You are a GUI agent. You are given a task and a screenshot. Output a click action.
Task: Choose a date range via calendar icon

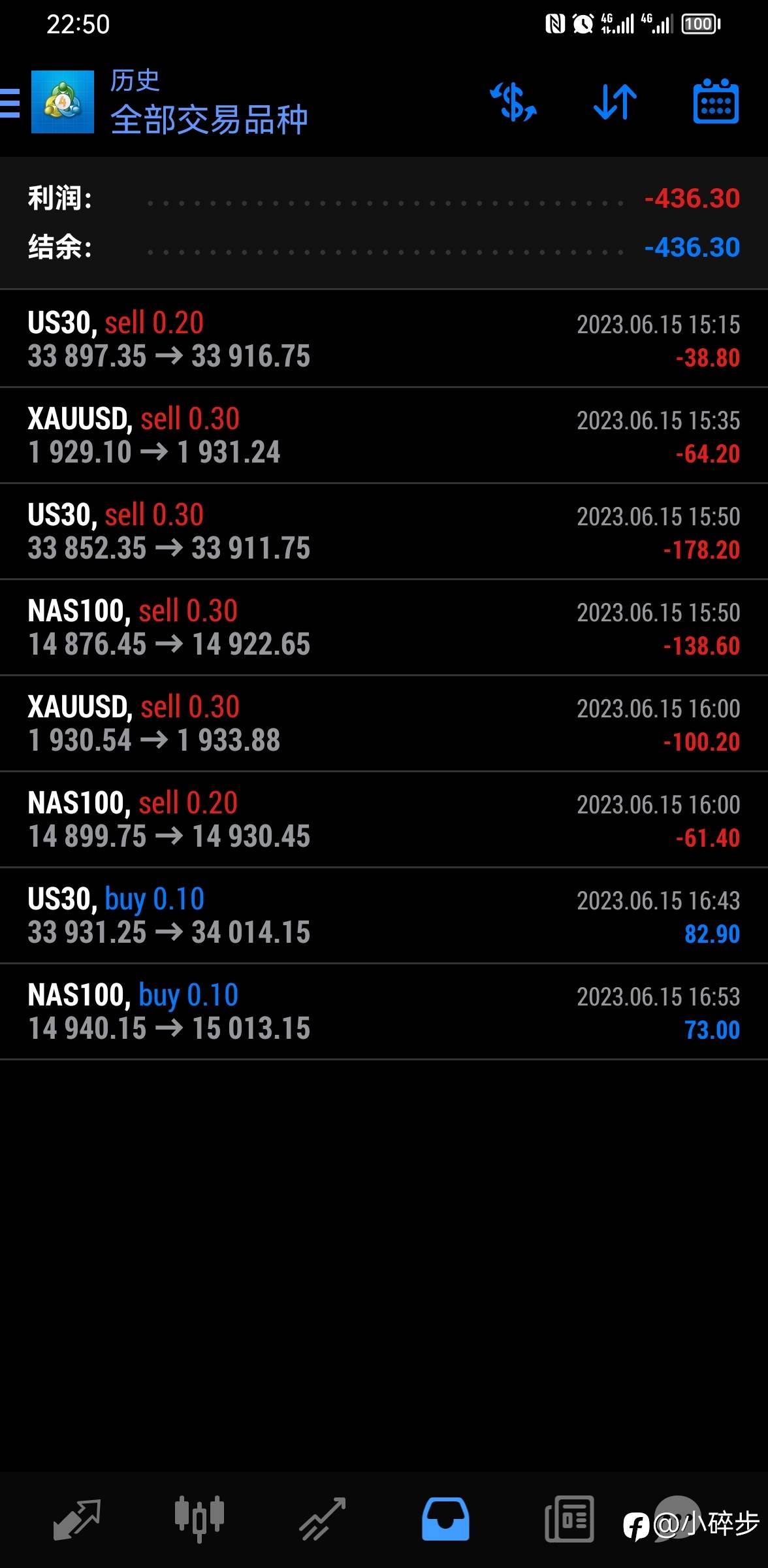coord(715,103)
